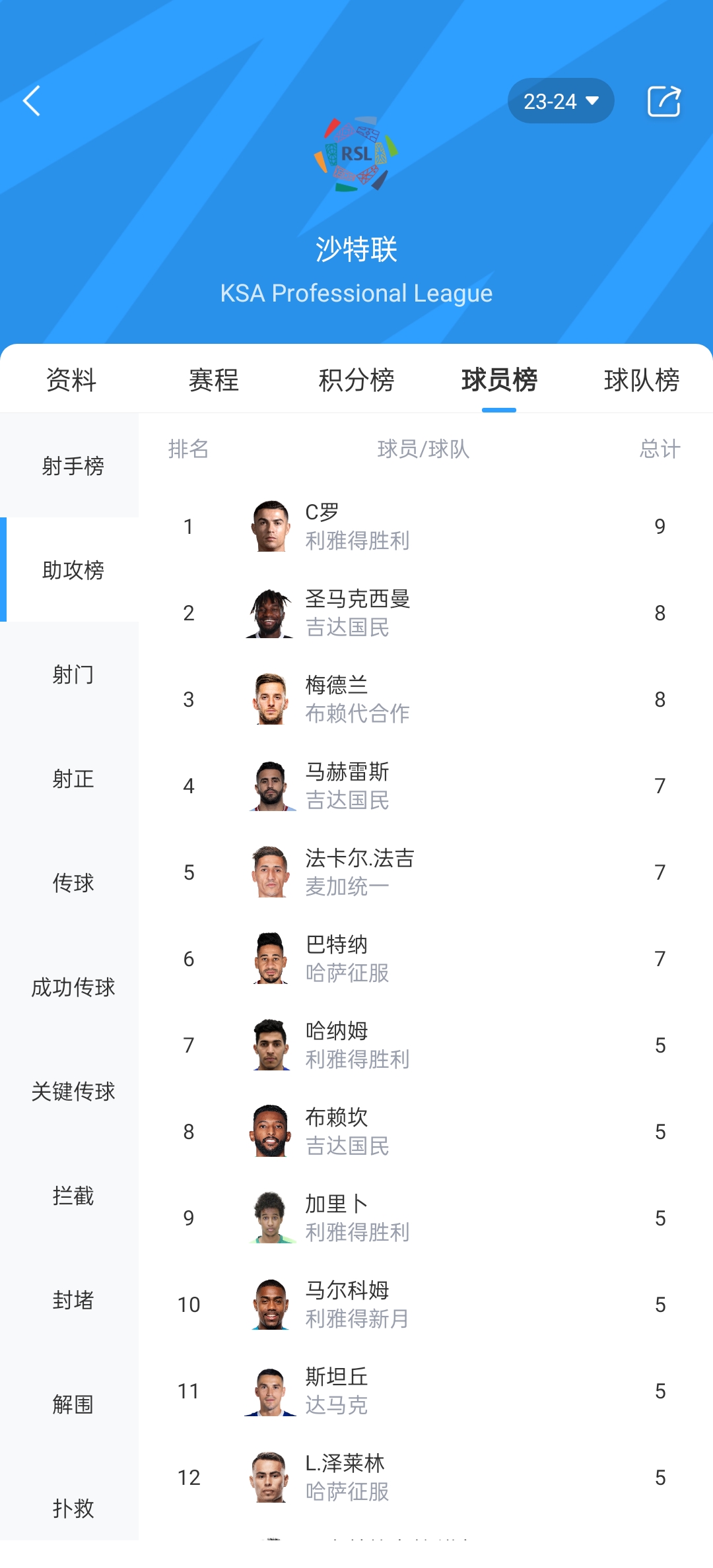Open 马尔科姆's player row
This screenshot has width=713, height=1568.
423,1305
